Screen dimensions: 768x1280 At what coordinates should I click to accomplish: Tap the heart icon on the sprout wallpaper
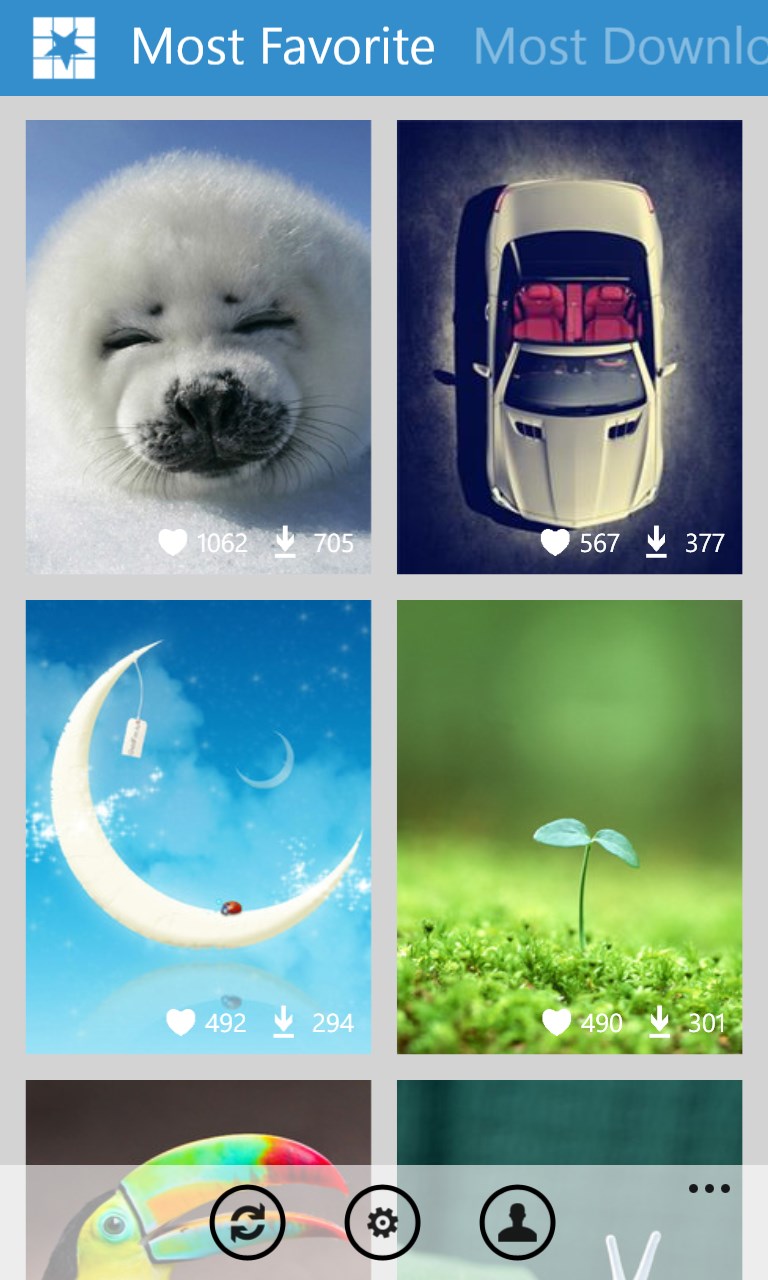click(558, 1023)
